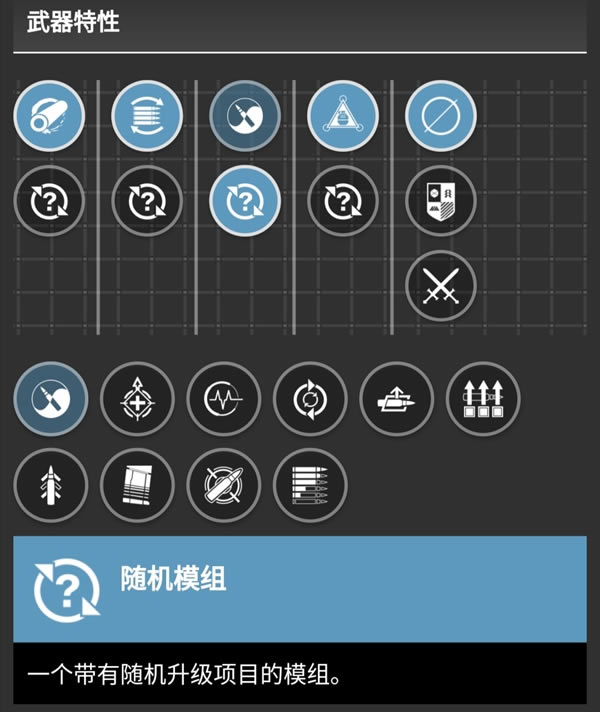Tap the blue highlighted random mod icon
Image resolution: width=600 pixels, height=712 pixels.
point(245,201)
